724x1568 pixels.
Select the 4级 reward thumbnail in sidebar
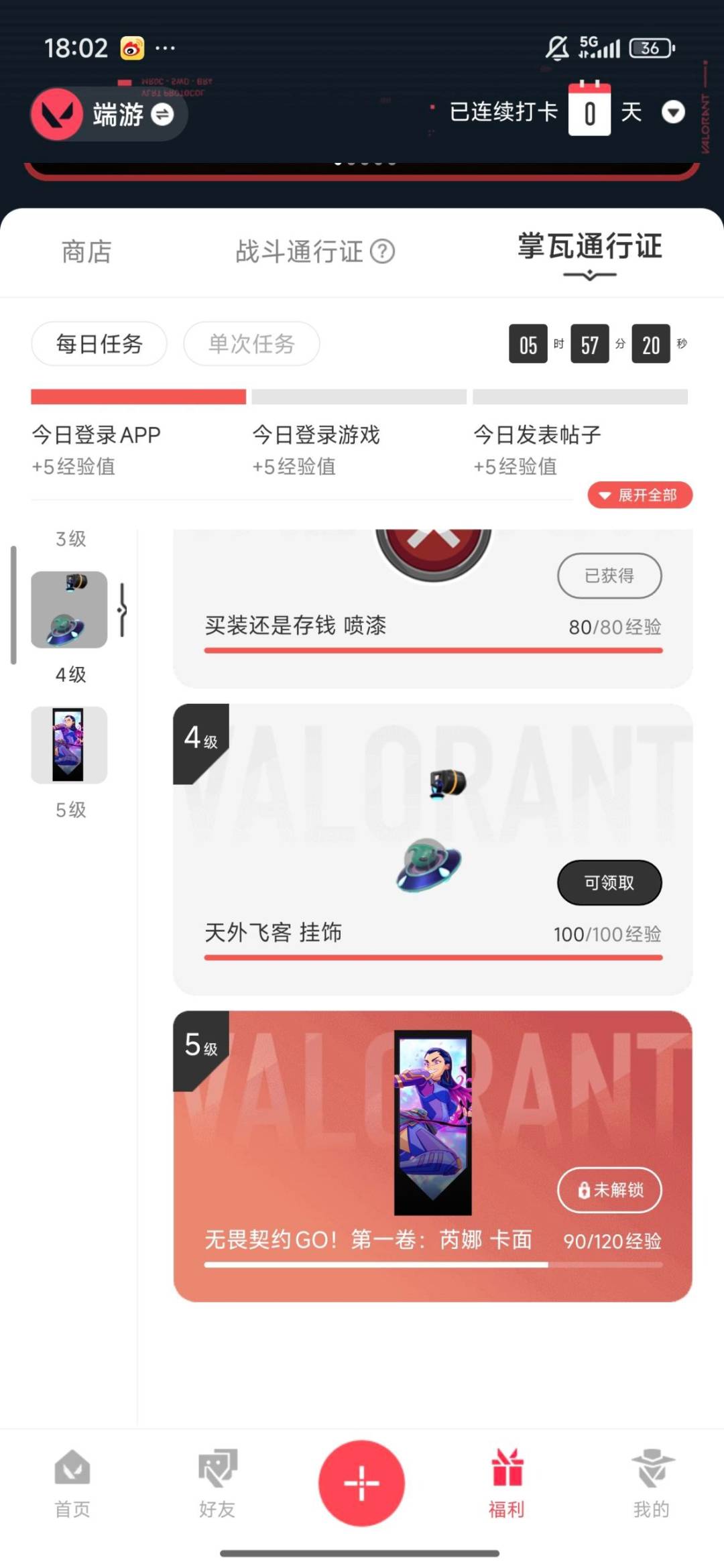69,609
